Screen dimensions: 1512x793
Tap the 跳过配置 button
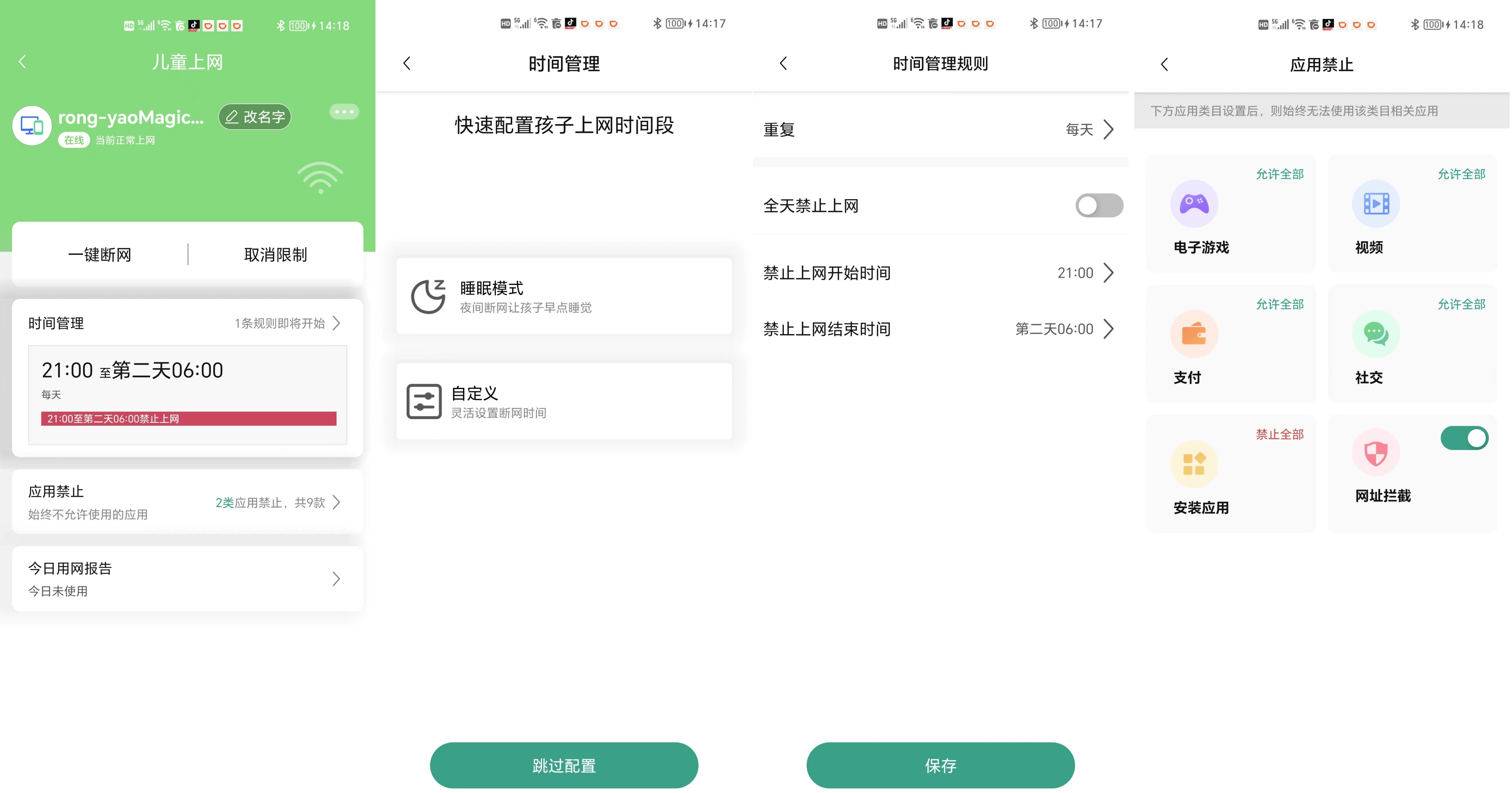tap(564, 765)
